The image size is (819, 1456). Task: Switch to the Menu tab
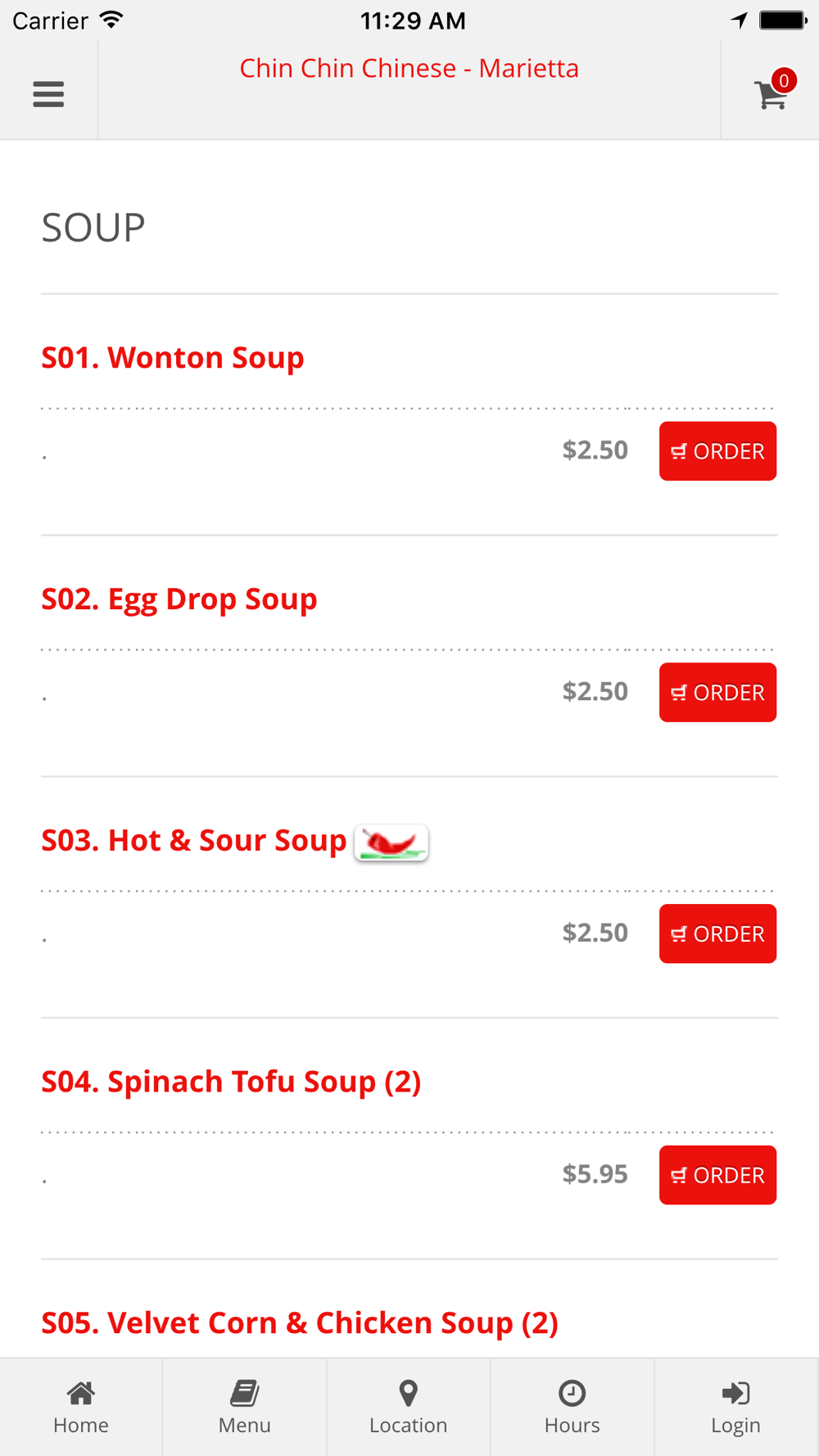tap(245, 1408)
